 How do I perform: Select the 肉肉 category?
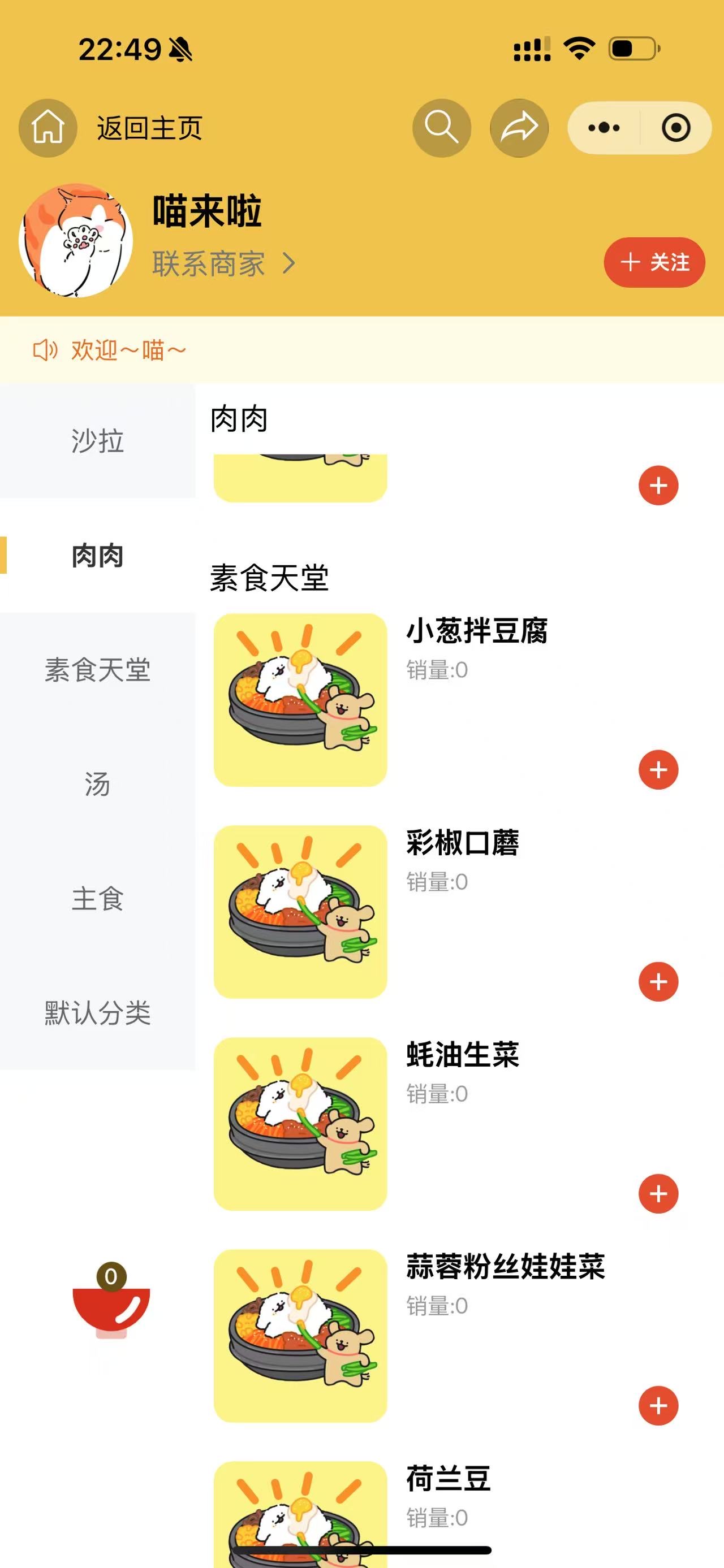click(97, 555)
